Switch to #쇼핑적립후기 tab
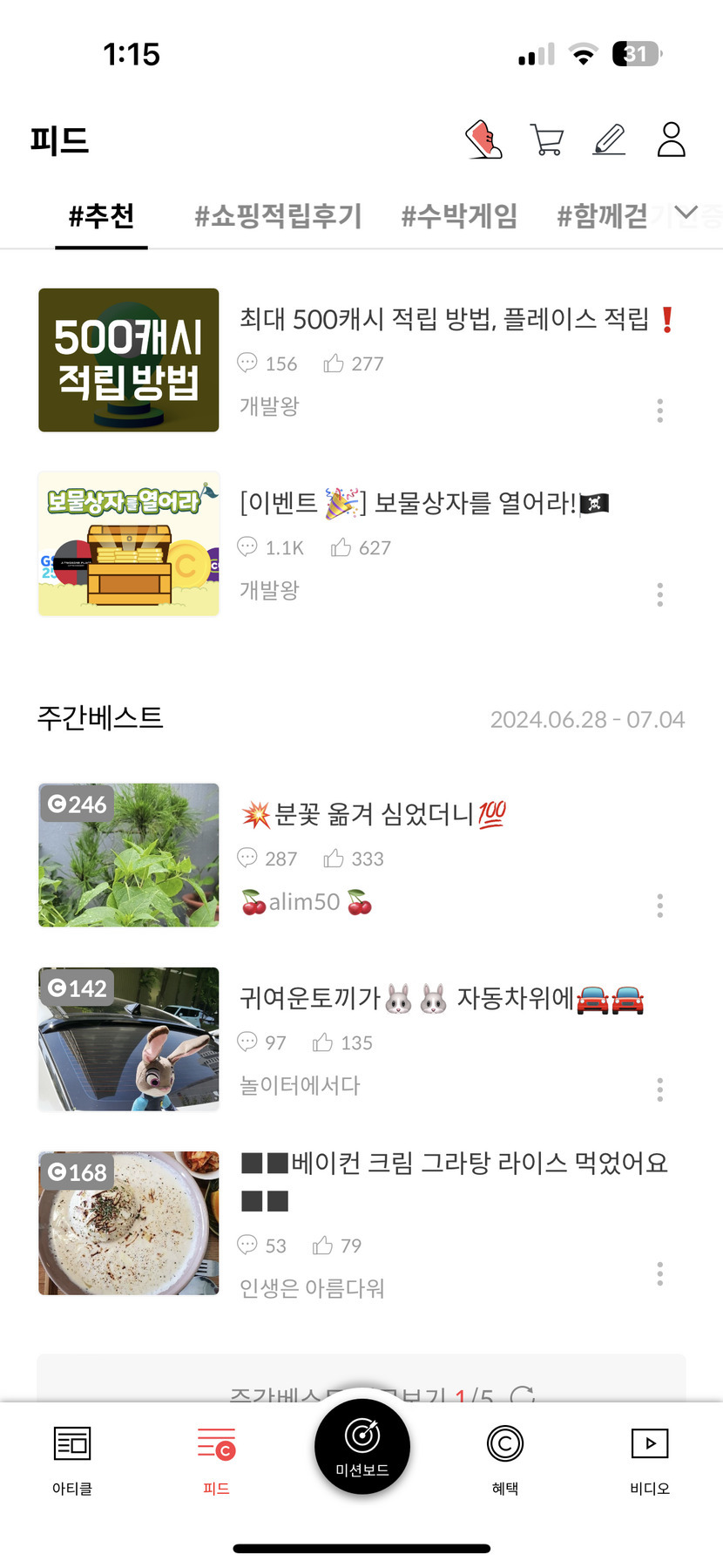The image size is (723, 1568). click(x=278, y=215)
